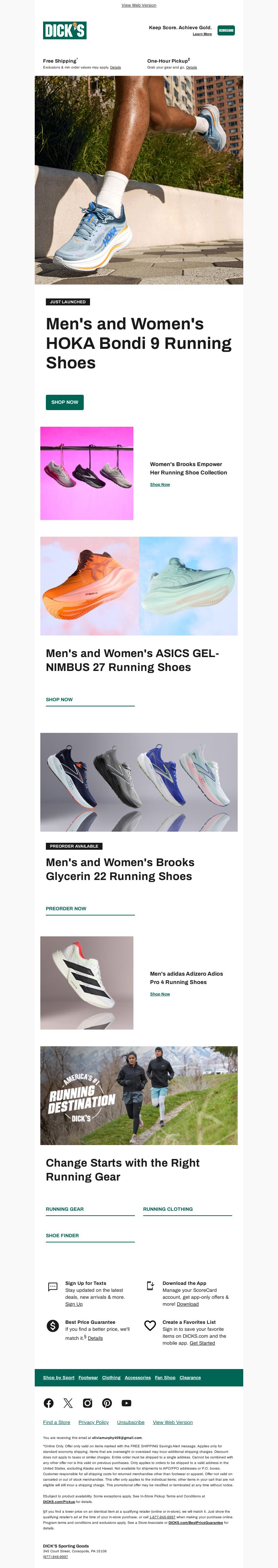Tap the Find a Store link
The image size is (278, 1568).
57,1423
